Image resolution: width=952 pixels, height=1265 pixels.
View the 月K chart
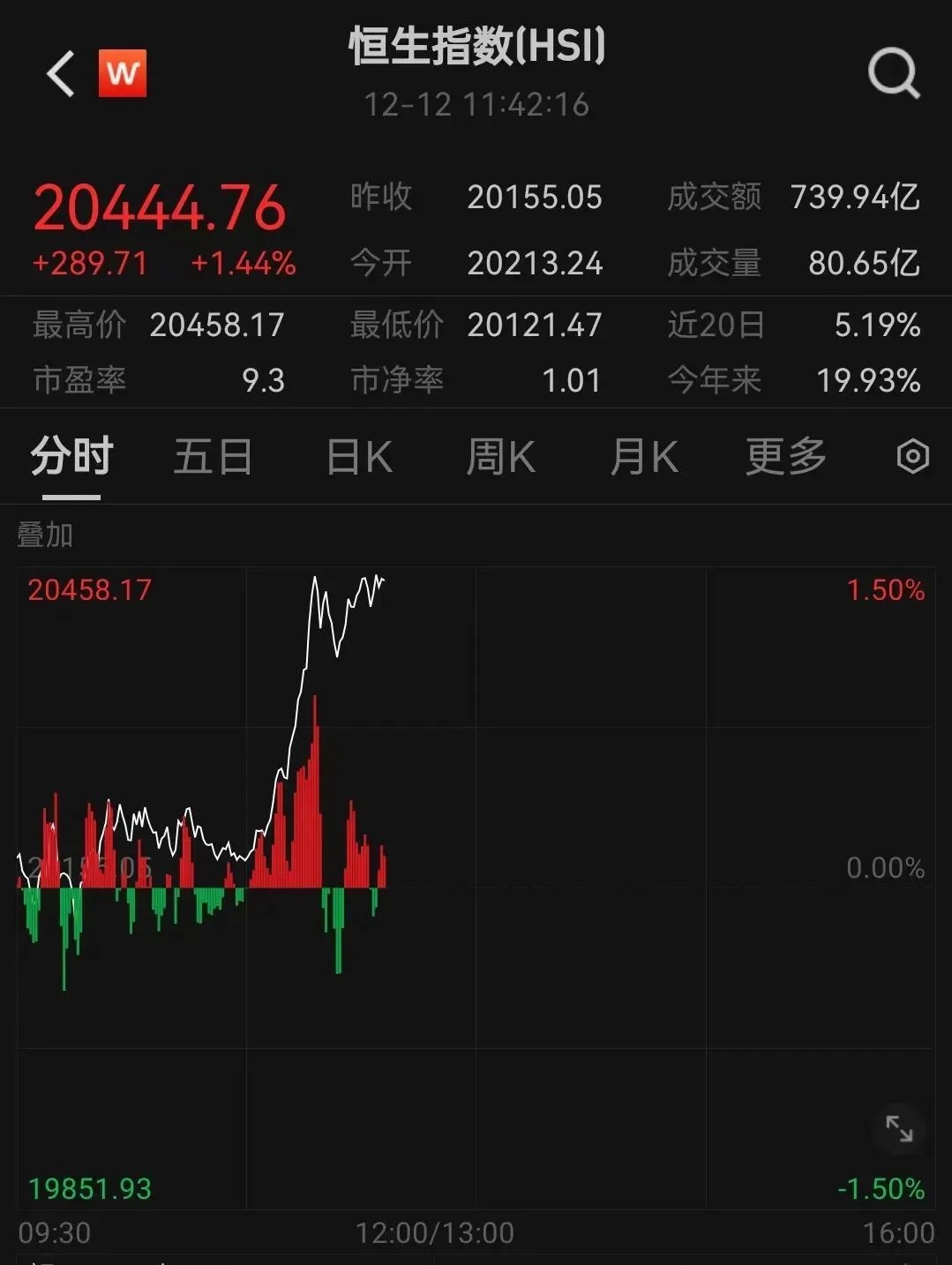644,457
